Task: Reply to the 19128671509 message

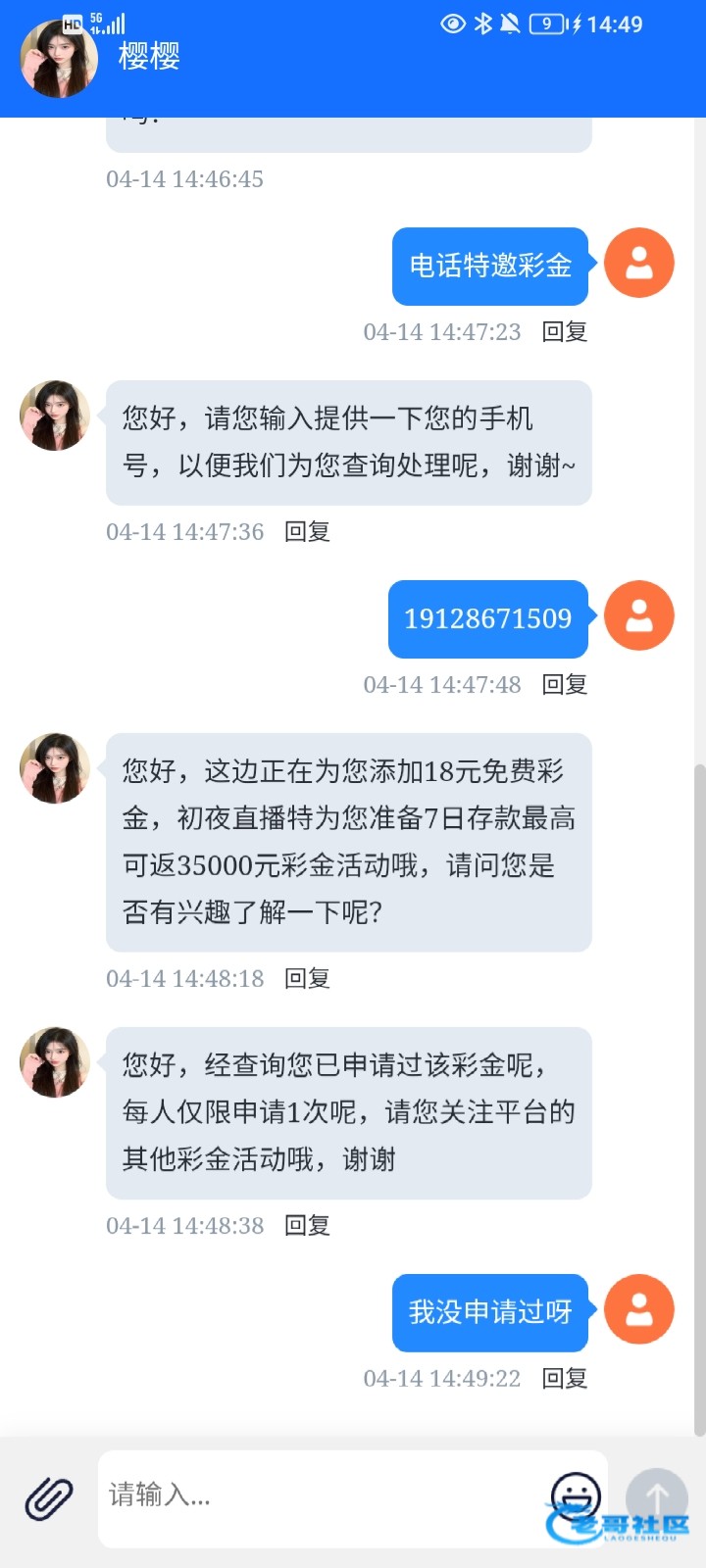Action: [x=565, y=685]
